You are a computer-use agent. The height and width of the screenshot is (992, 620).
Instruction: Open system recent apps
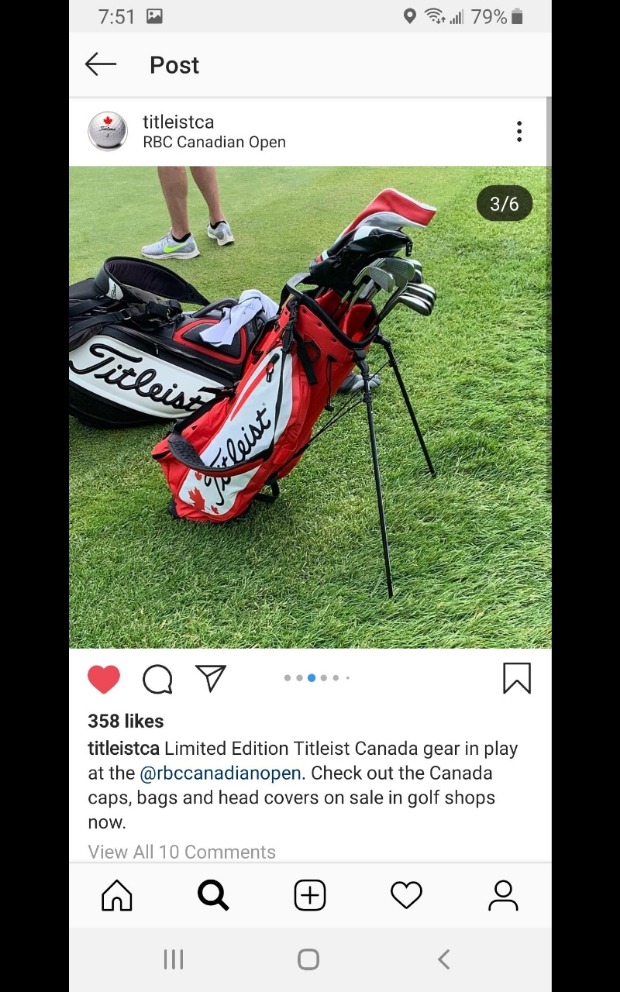173,960
